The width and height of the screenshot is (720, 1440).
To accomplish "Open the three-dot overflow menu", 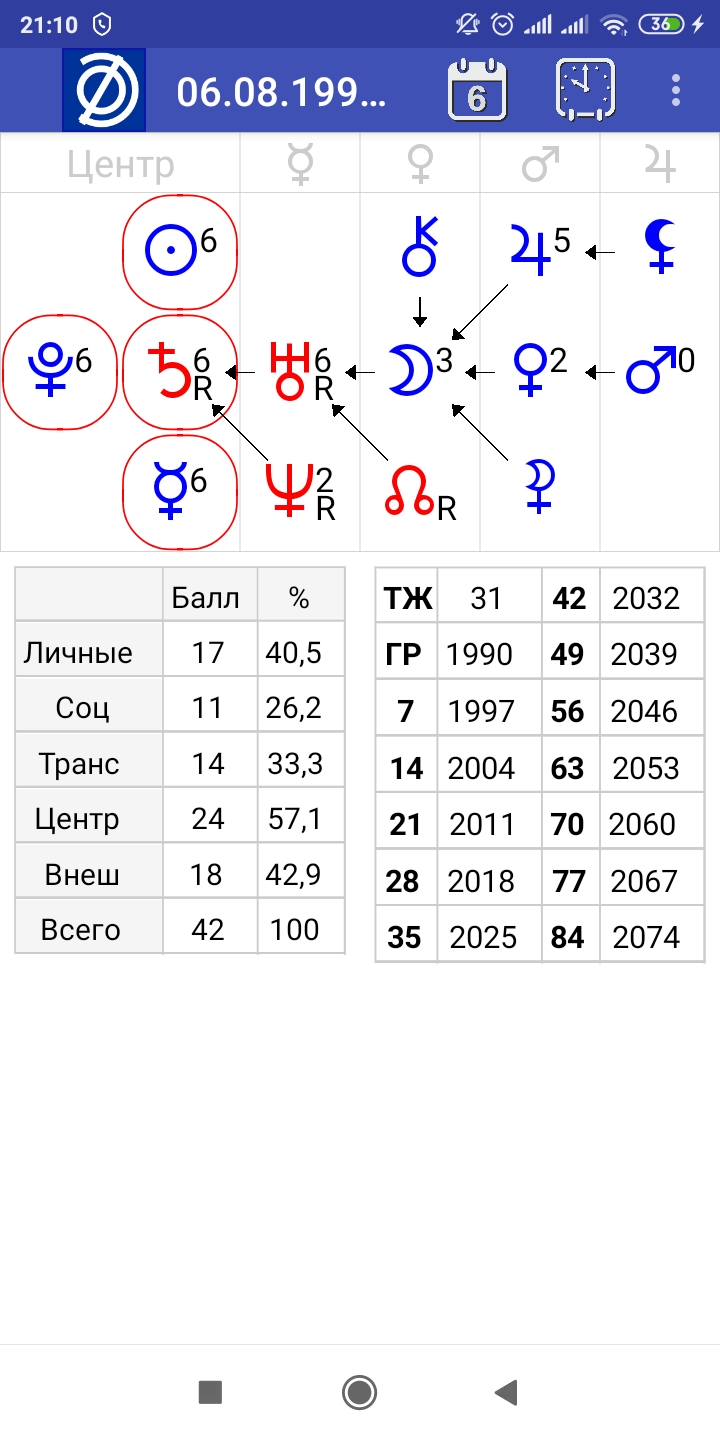I will pos(676,91).
